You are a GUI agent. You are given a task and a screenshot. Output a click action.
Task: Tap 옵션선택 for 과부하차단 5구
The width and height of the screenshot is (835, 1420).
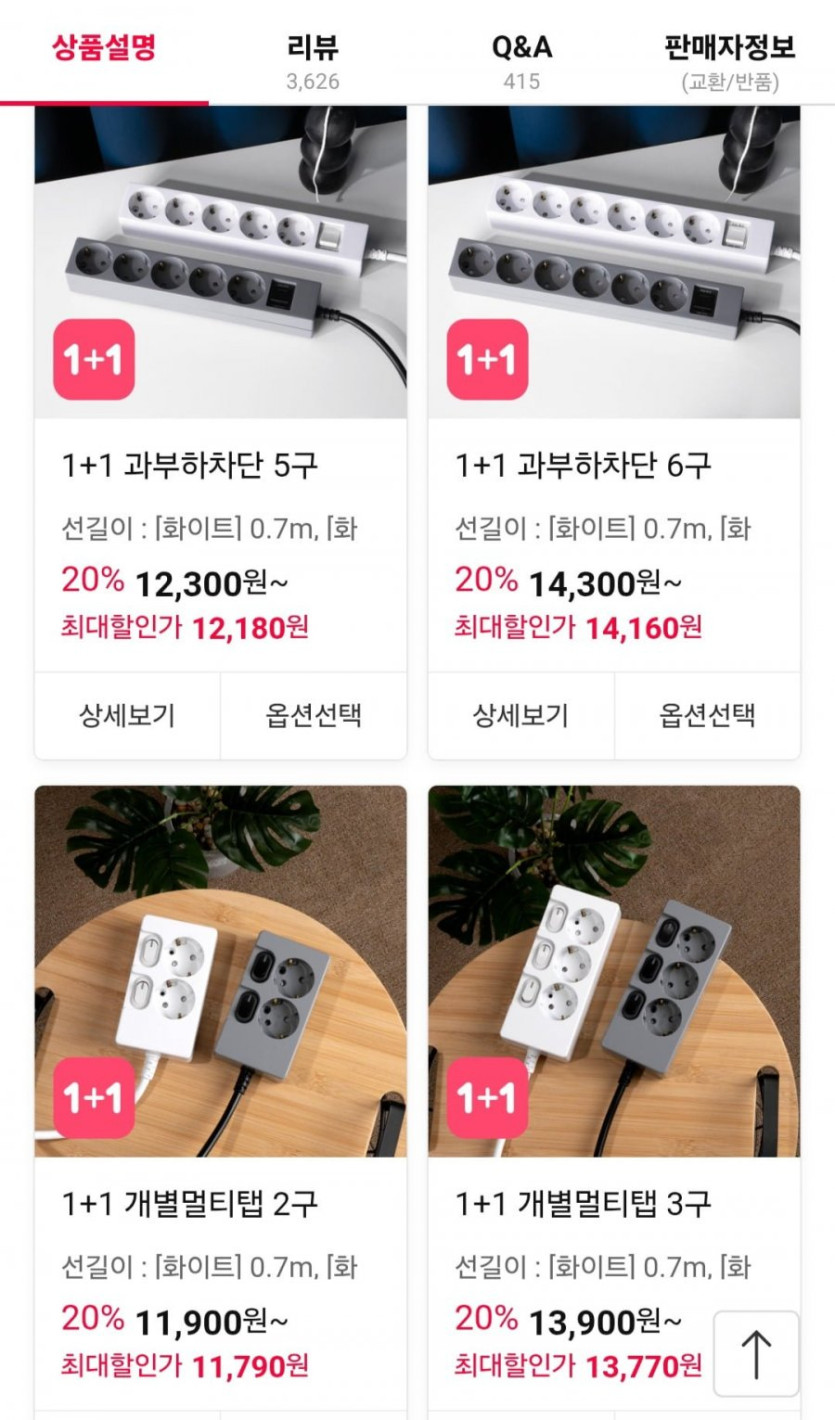314,716
